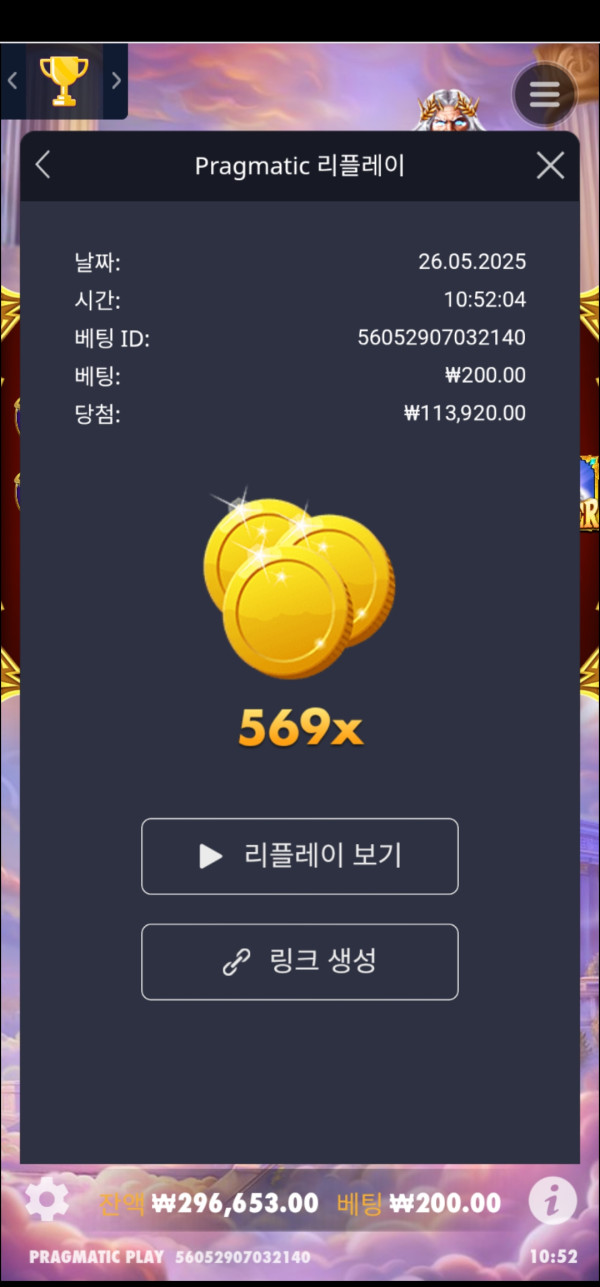Image resolution: width=600 pixels, height=1287 pixels.
Task: Go back from the Pragmatic replay dialog
Action: [x=43, y=165]
